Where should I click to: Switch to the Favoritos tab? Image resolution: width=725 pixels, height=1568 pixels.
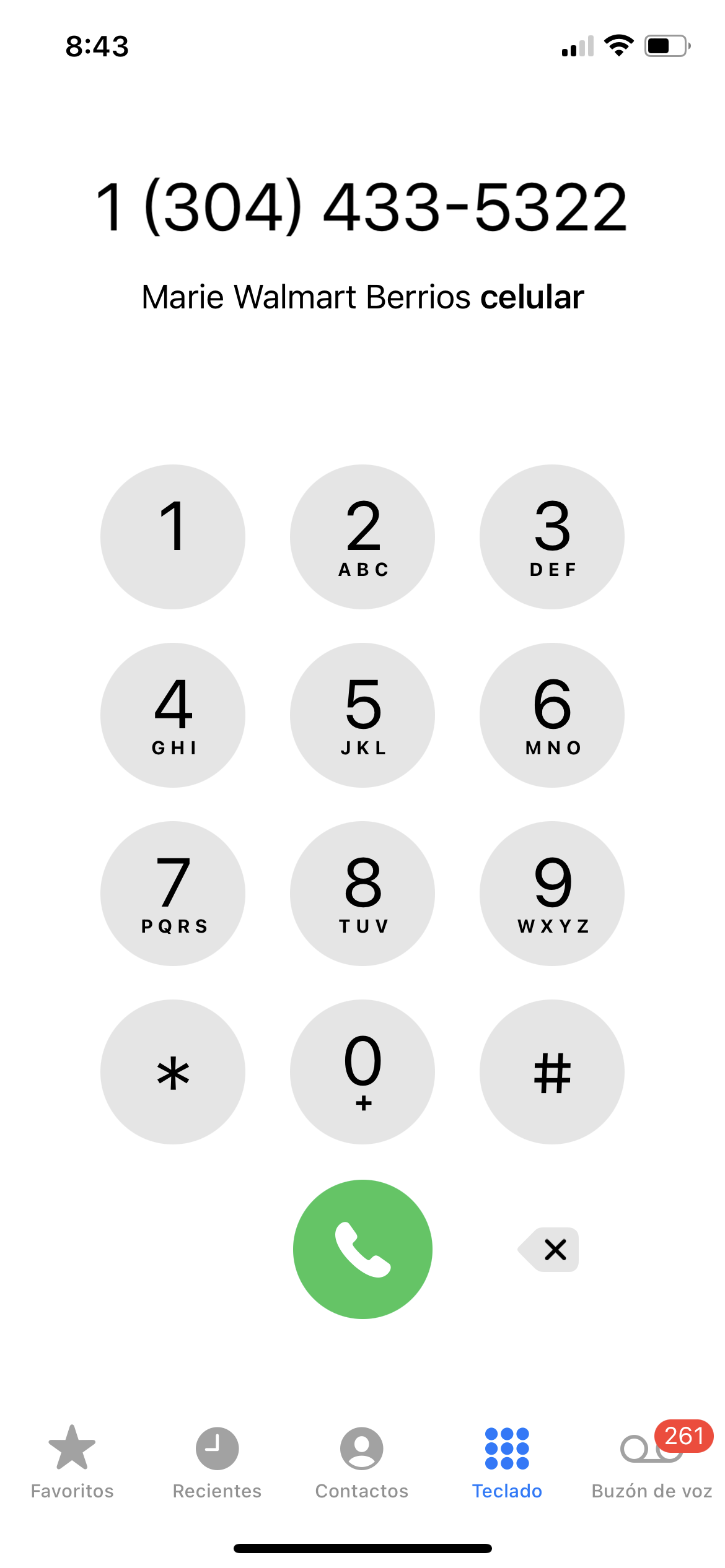[x=72, y=1461]
